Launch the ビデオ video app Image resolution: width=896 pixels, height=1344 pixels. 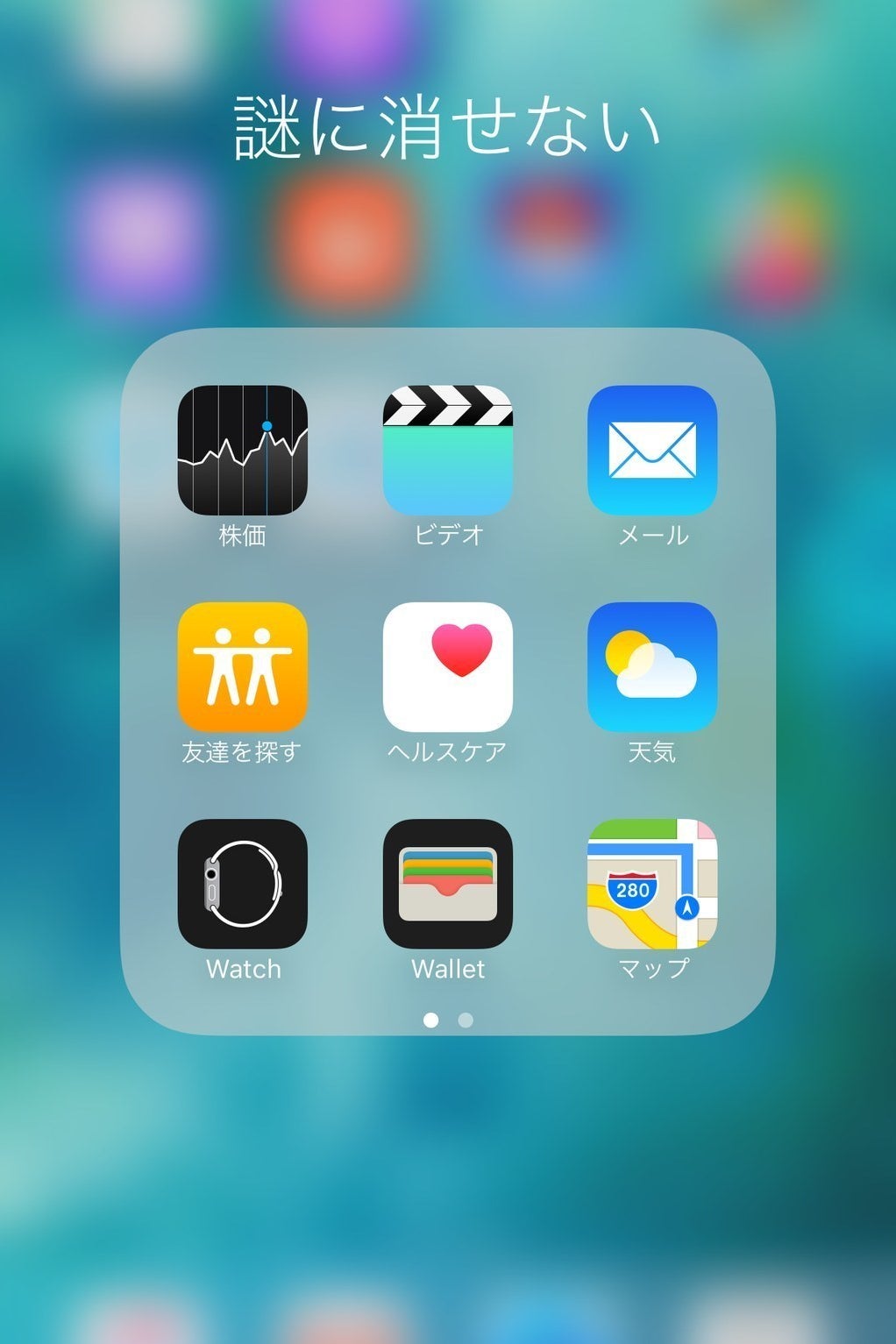tap(448, 450)
